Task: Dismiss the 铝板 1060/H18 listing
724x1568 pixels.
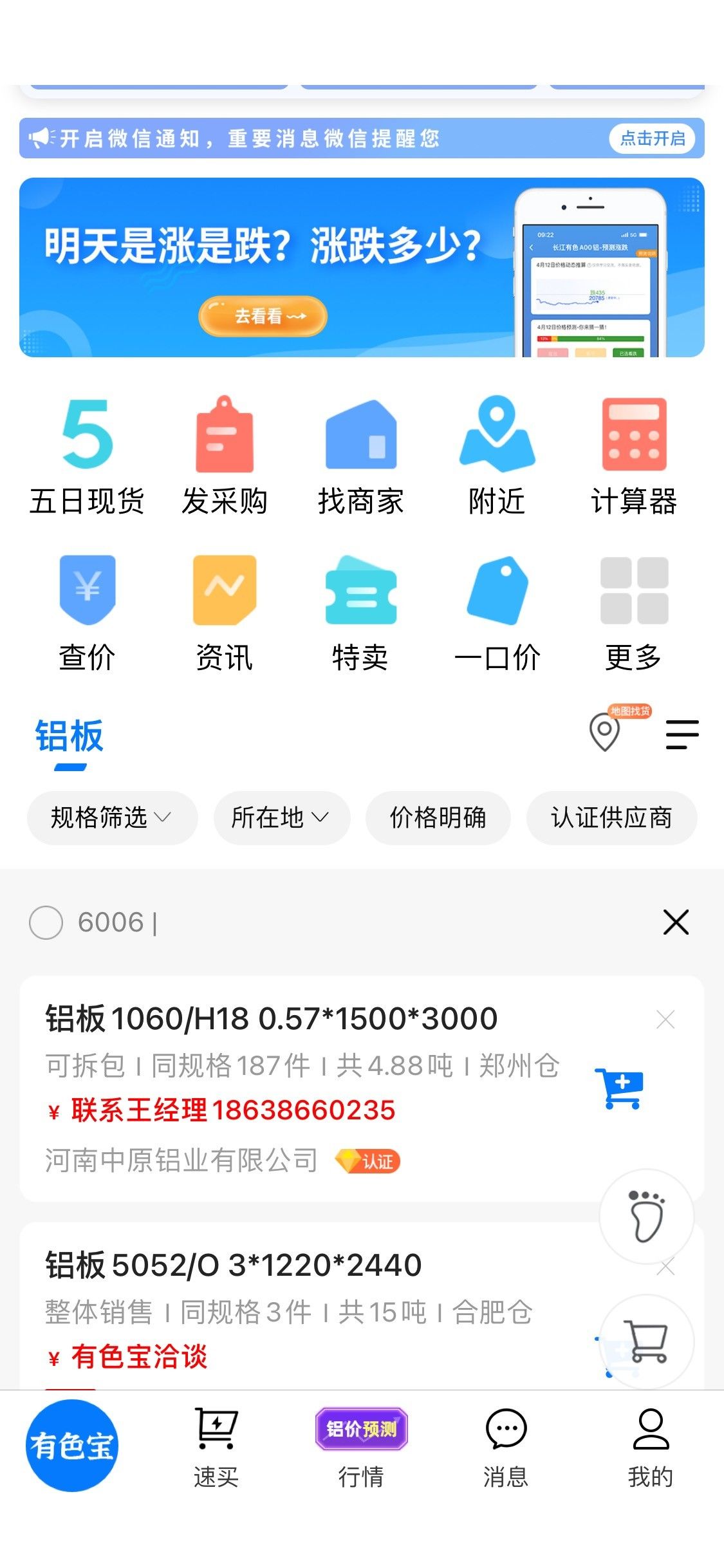Action: click(x=665, y=1020)
